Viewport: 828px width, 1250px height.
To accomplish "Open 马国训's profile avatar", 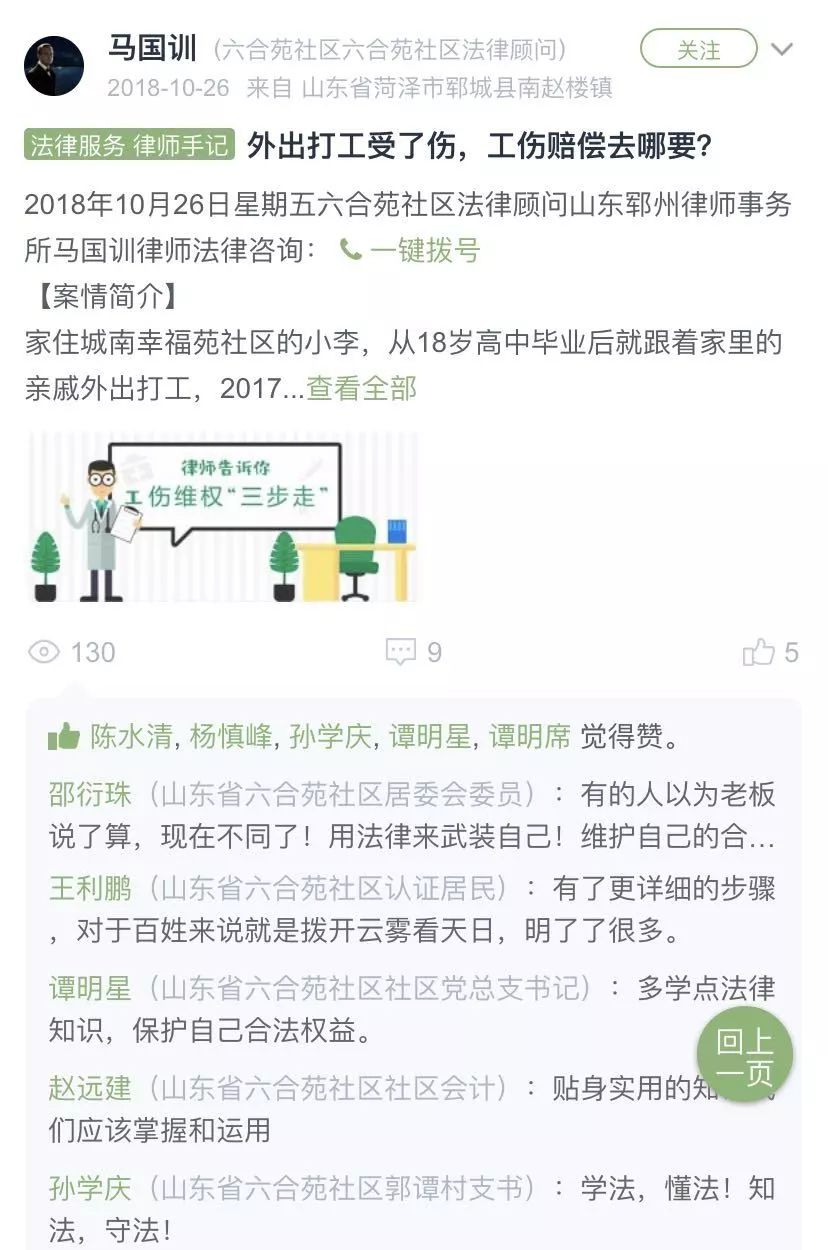I will point(54,66).
